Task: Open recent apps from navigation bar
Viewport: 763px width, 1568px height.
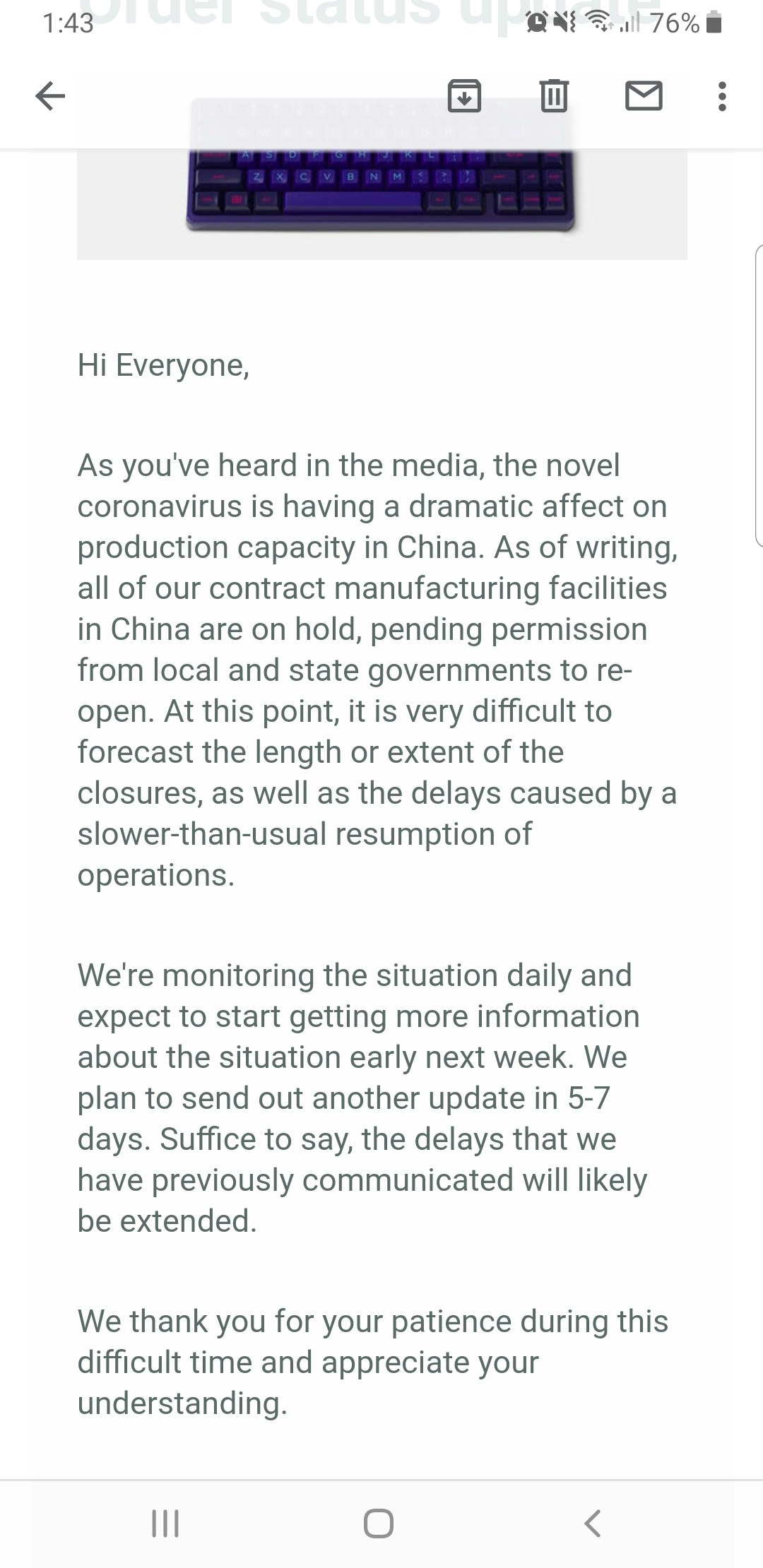Action: point(166,1523)
